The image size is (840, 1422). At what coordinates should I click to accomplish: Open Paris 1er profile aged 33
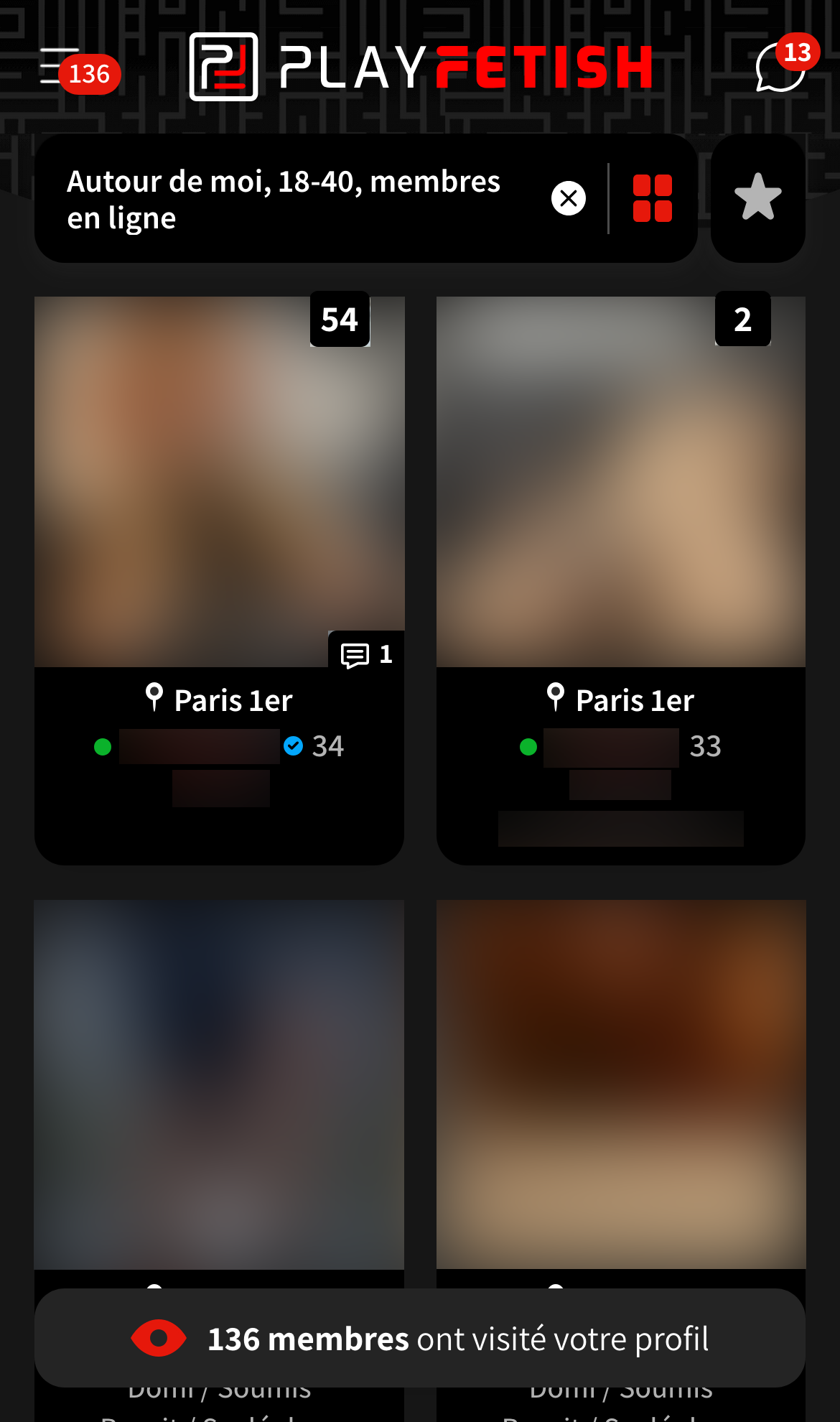pos(621,580)
